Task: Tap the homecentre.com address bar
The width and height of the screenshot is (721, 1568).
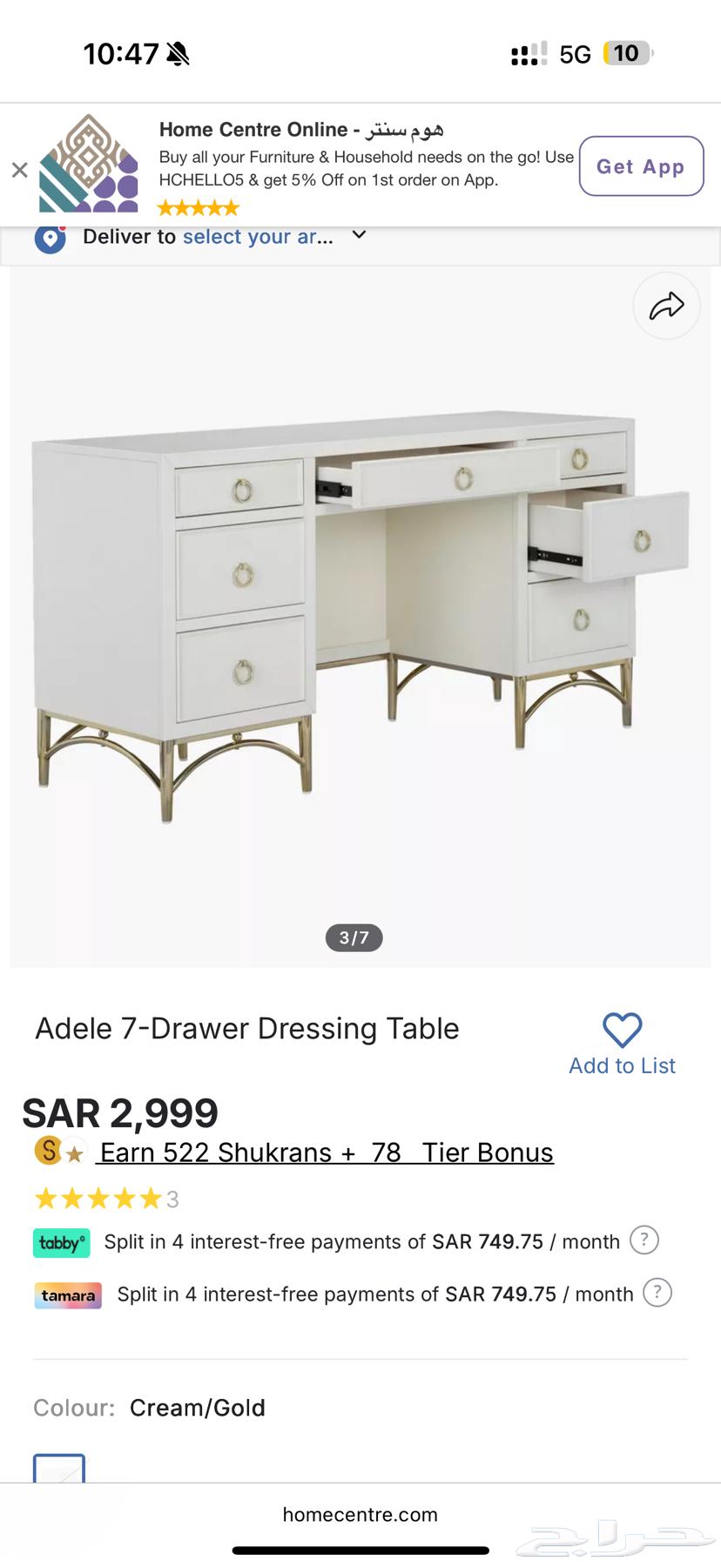Action: pyautogui.click(x=360, y=1515)
